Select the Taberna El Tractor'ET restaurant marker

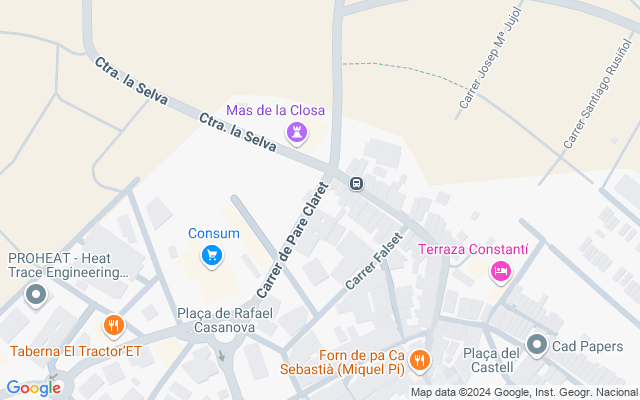(114, 326)
